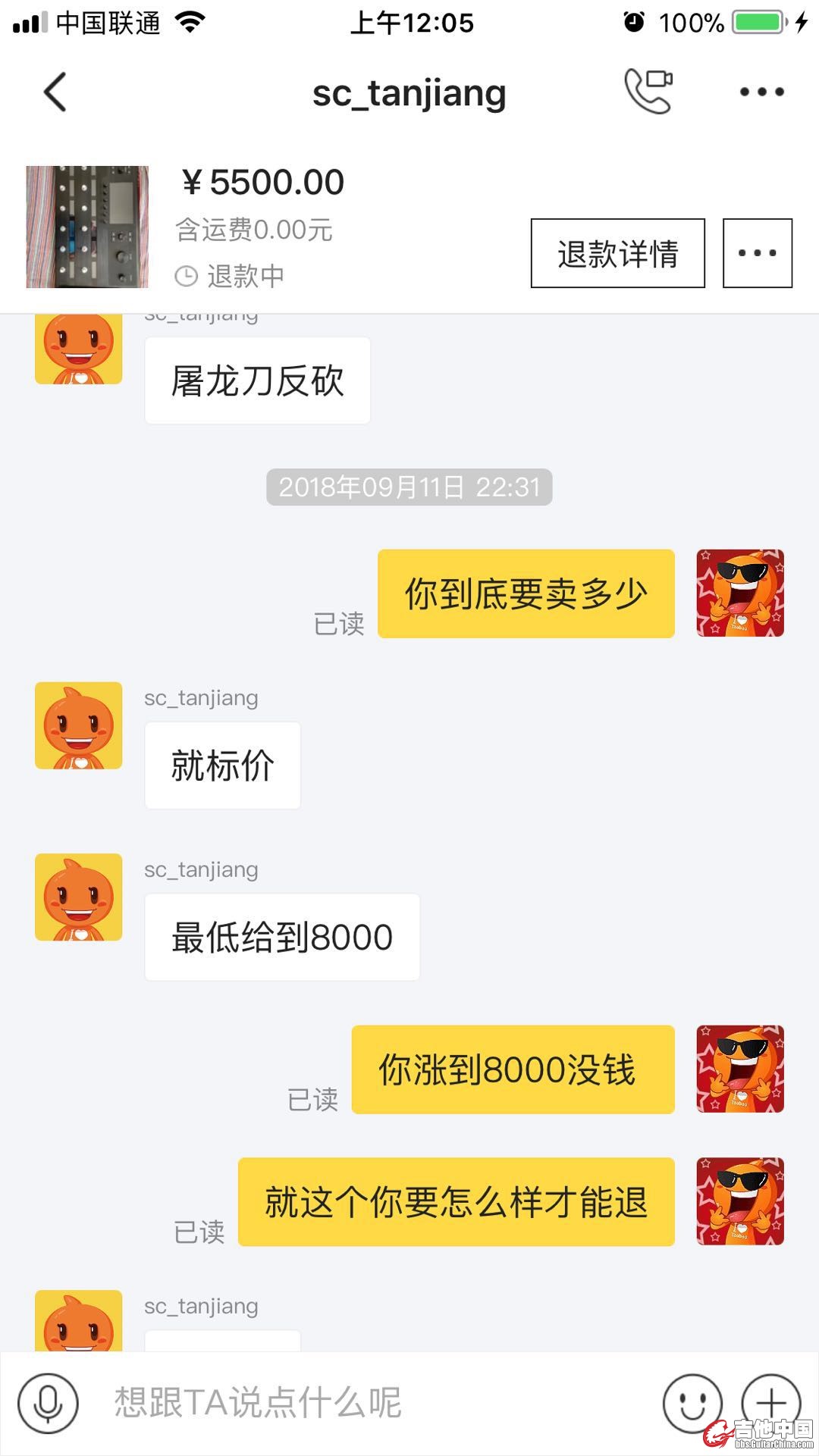Viewport: 819px width, 1456px height.
Task: Start a voice or video call
Action: point(648,91)
